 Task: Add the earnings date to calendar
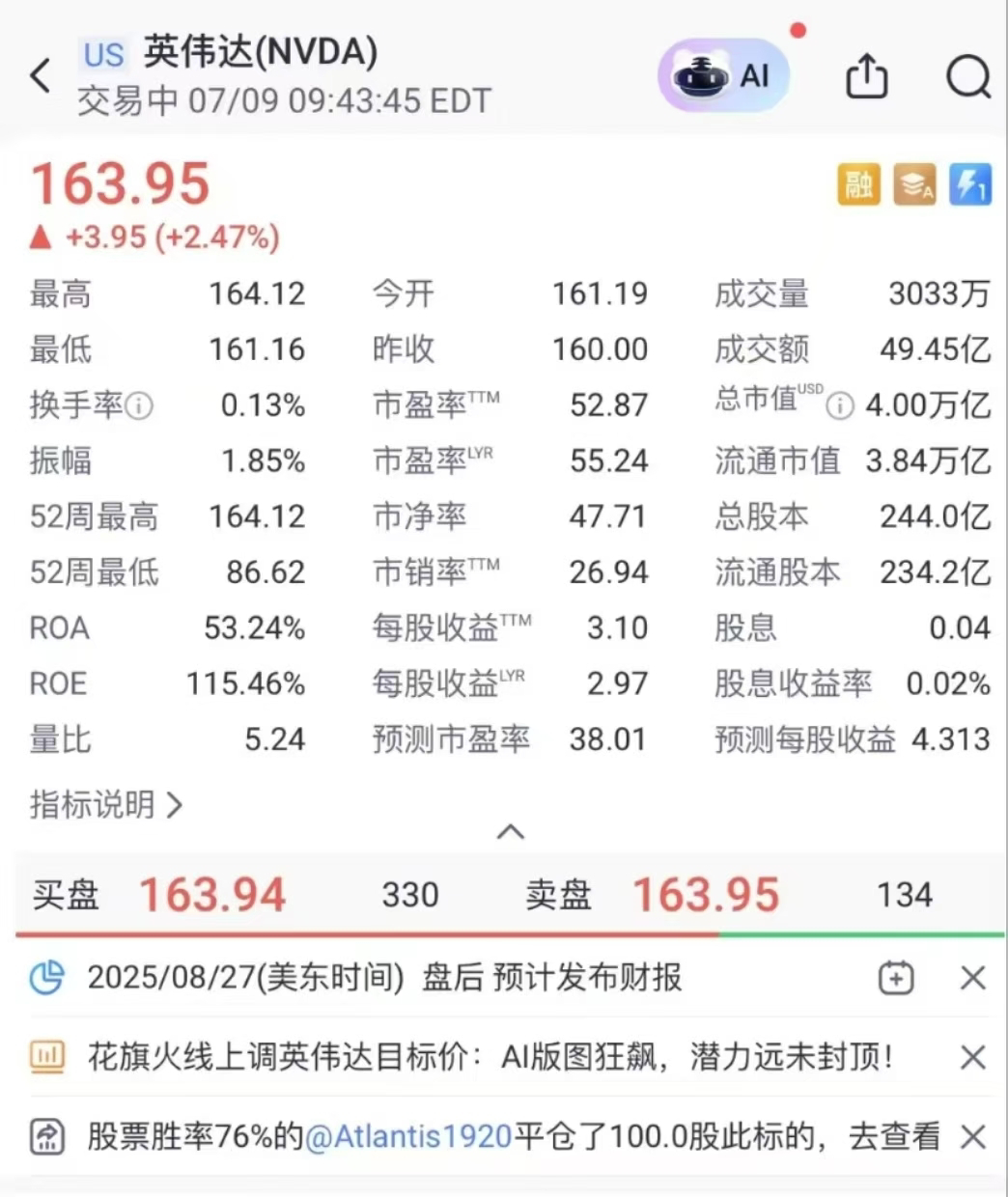[896, 978]
